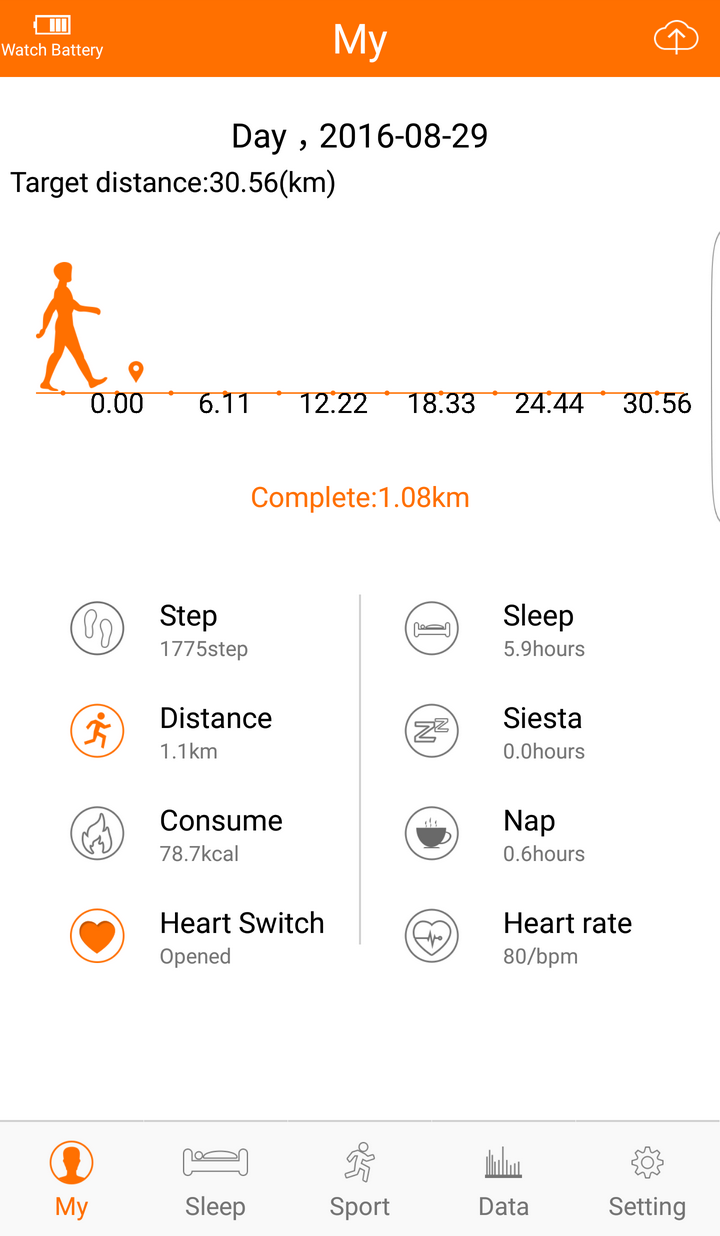View the Nap record
This screenshot has height=1236, width=720.
(540, 834)
